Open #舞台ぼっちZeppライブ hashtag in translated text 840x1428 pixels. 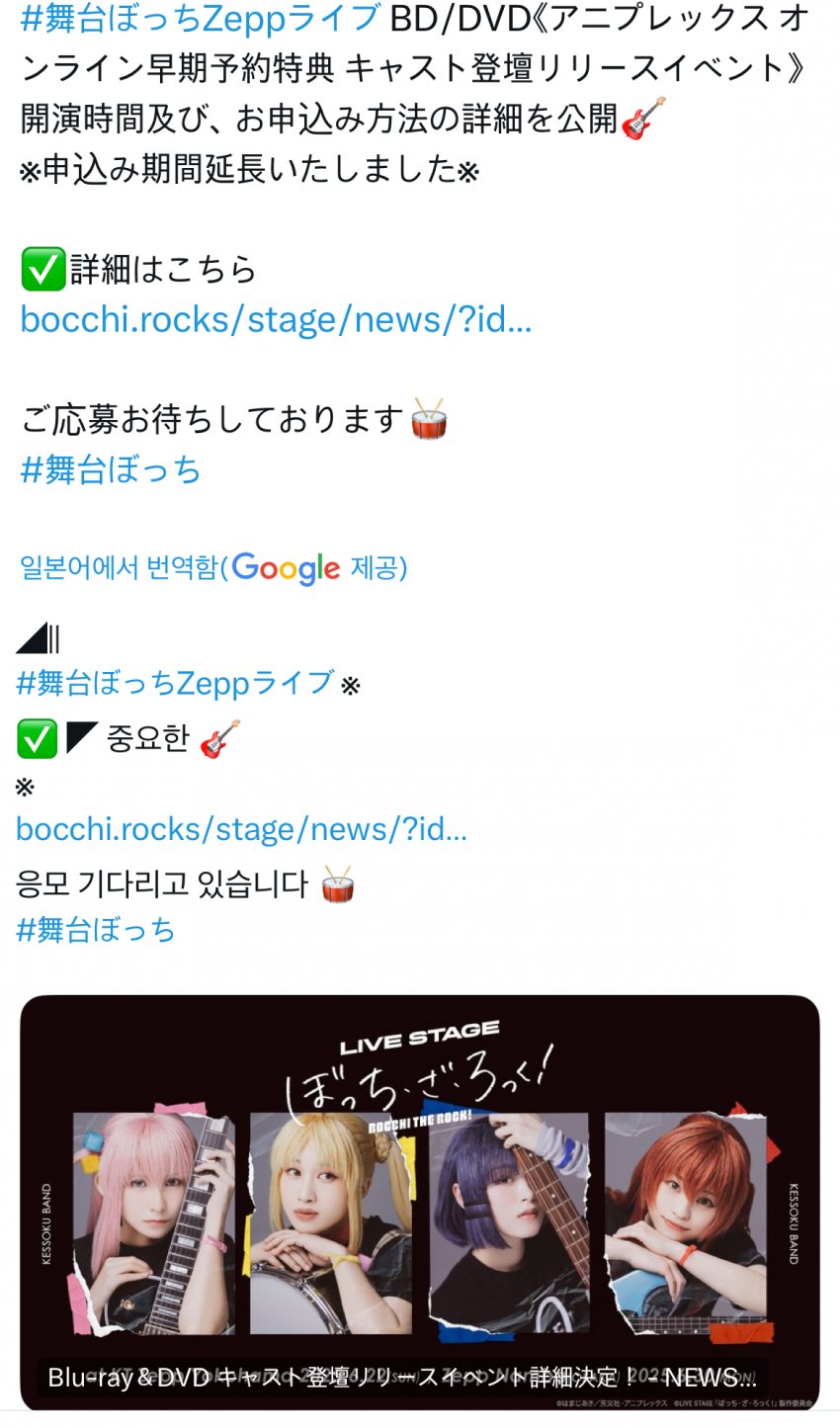click(175, 683)
